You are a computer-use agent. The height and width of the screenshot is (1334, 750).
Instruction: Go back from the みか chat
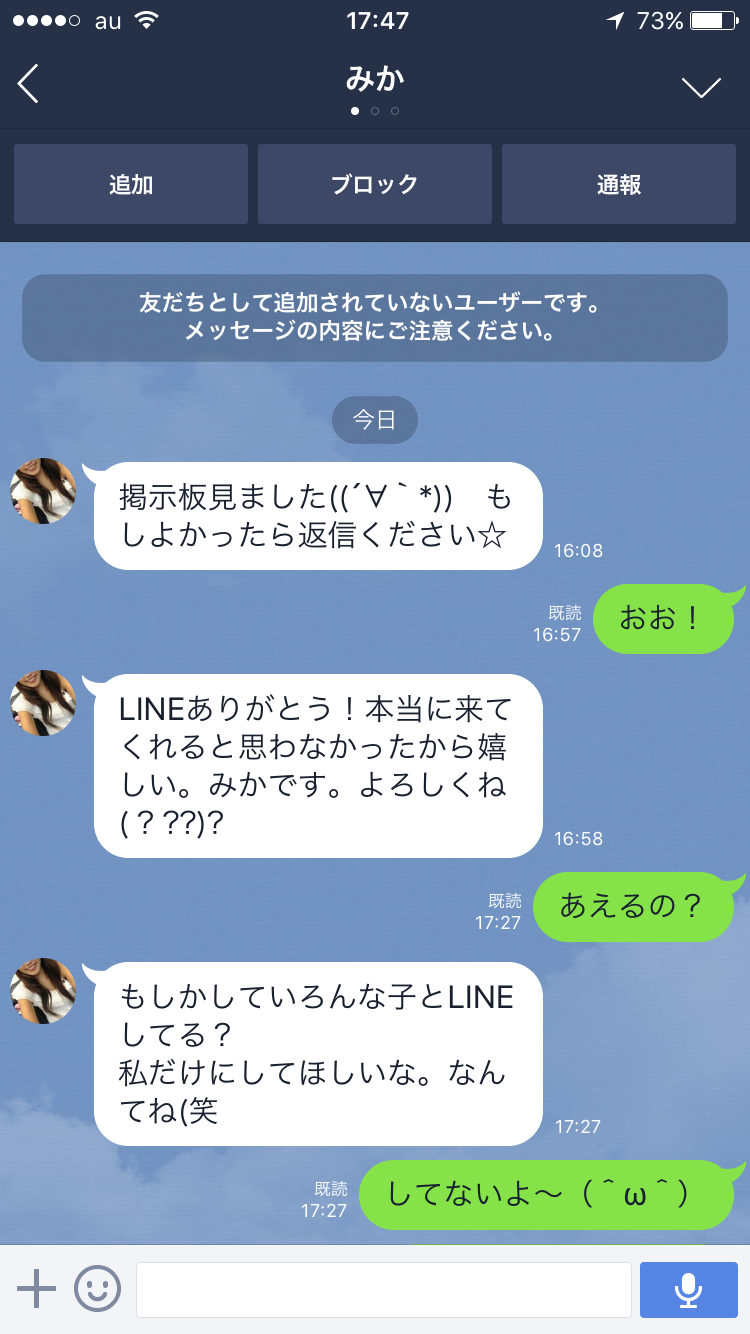(x=29, y=84)
